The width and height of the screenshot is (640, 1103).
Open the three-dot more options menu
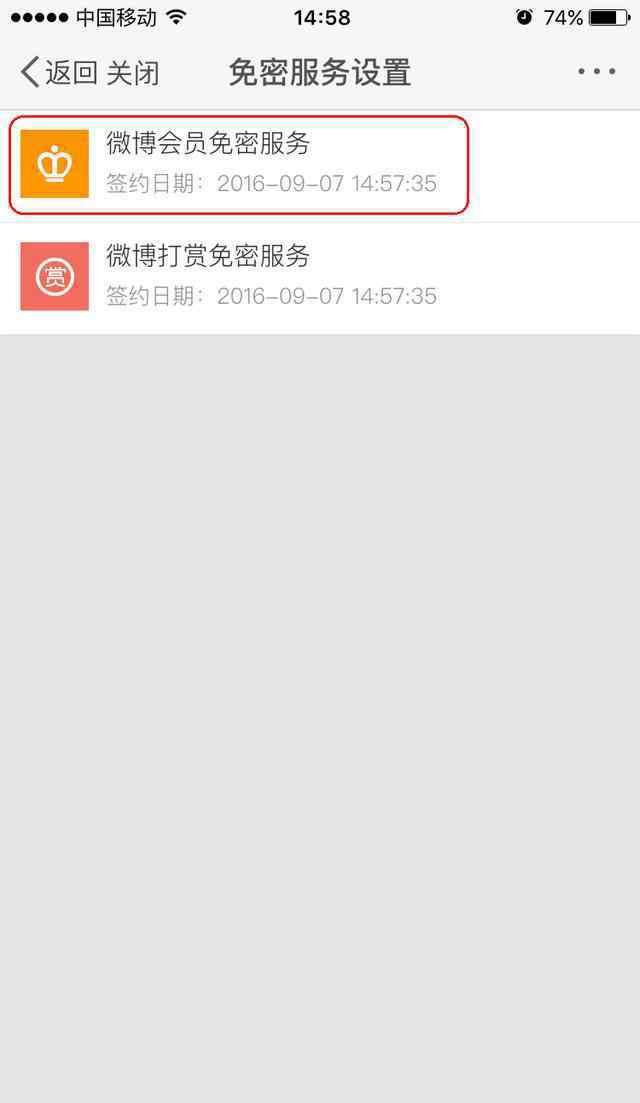(x=596, y=71)
